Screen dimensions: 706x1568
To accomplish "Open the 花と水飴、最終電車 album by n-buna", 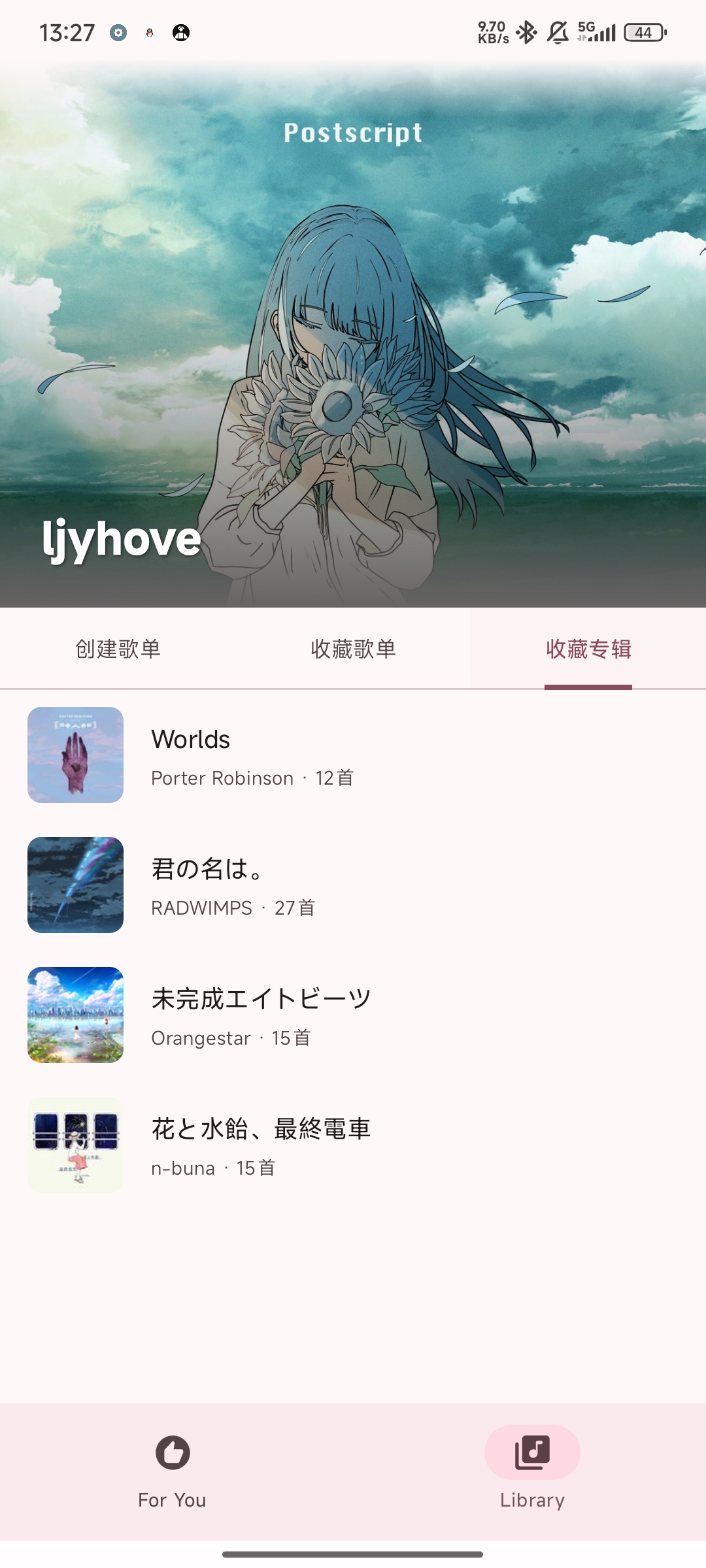I will point(353,1145).
